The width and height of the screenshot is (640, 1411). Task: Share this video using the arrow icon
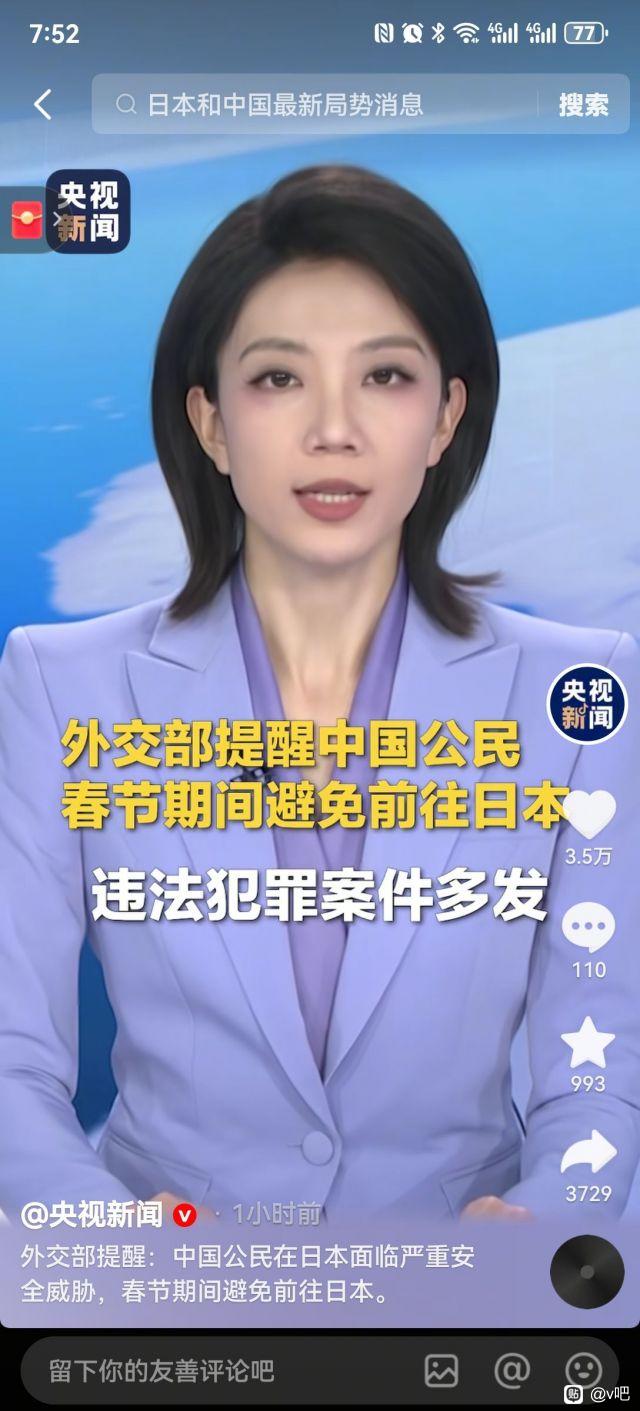click(x=588, y=1154)
